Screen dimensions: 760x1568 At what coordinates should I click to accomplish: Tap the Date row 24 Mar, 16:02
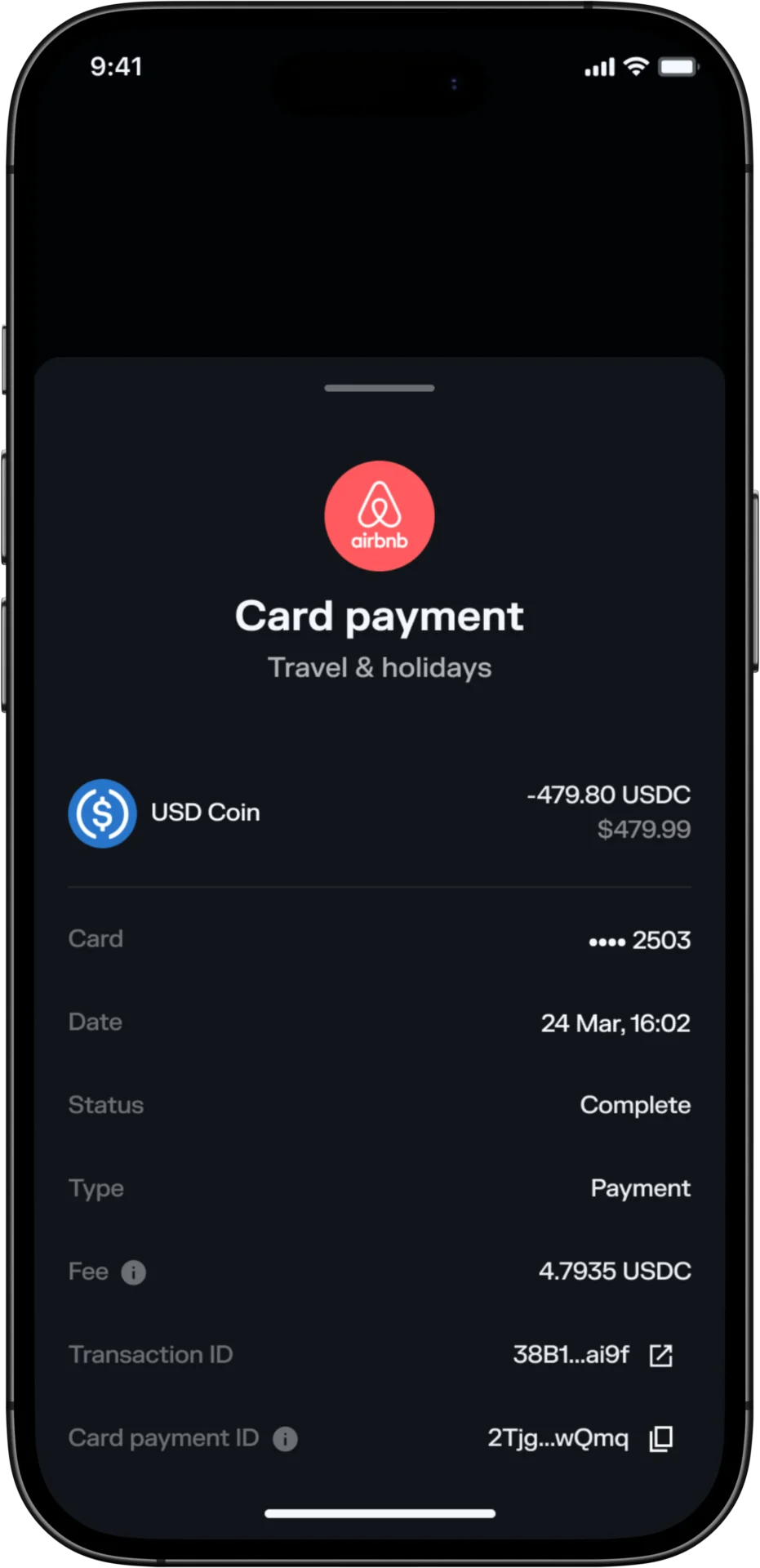(x=616, y=1023)
